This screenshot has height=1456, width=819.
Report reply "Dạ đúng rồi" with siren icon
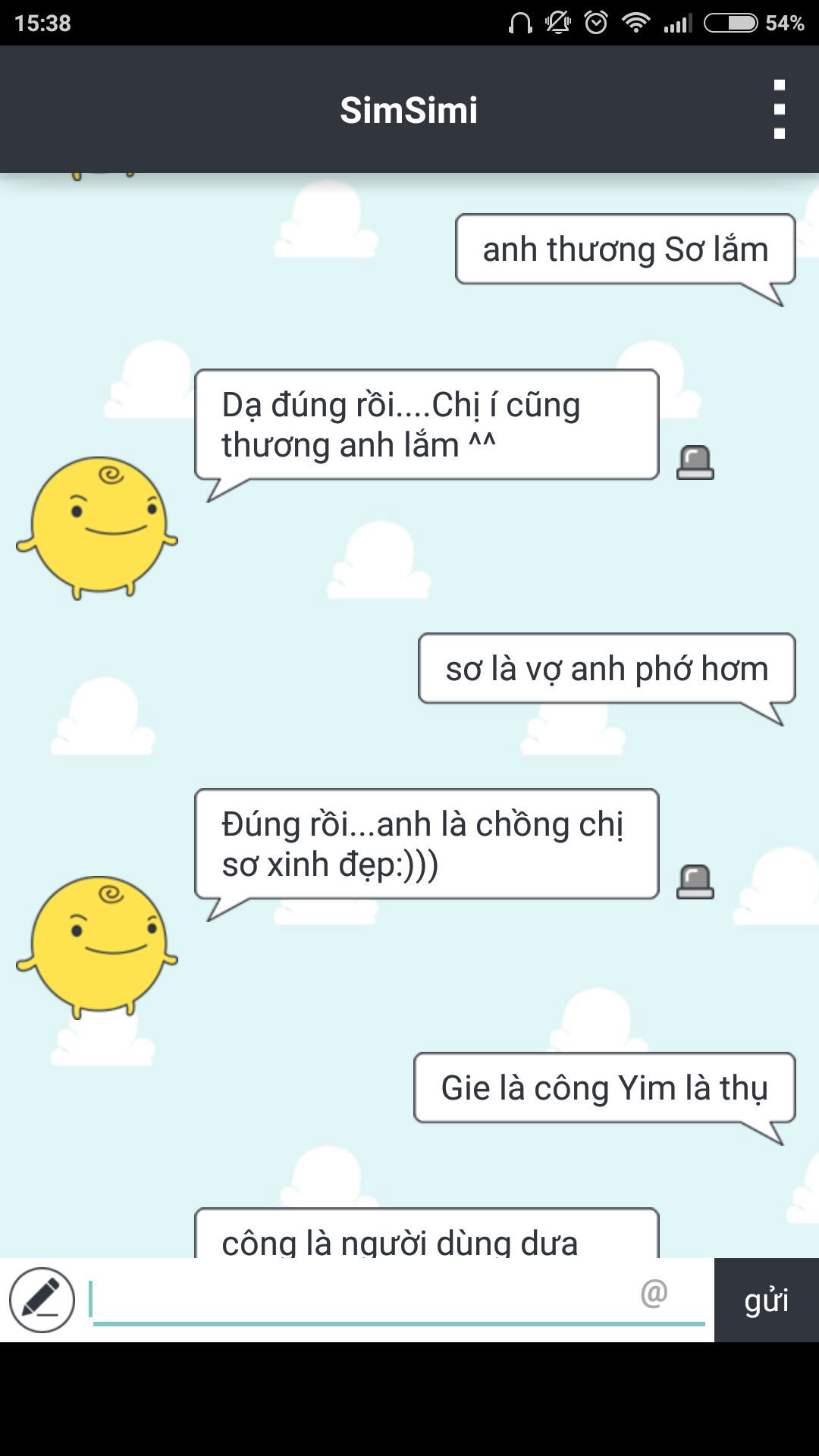(695, 463)
